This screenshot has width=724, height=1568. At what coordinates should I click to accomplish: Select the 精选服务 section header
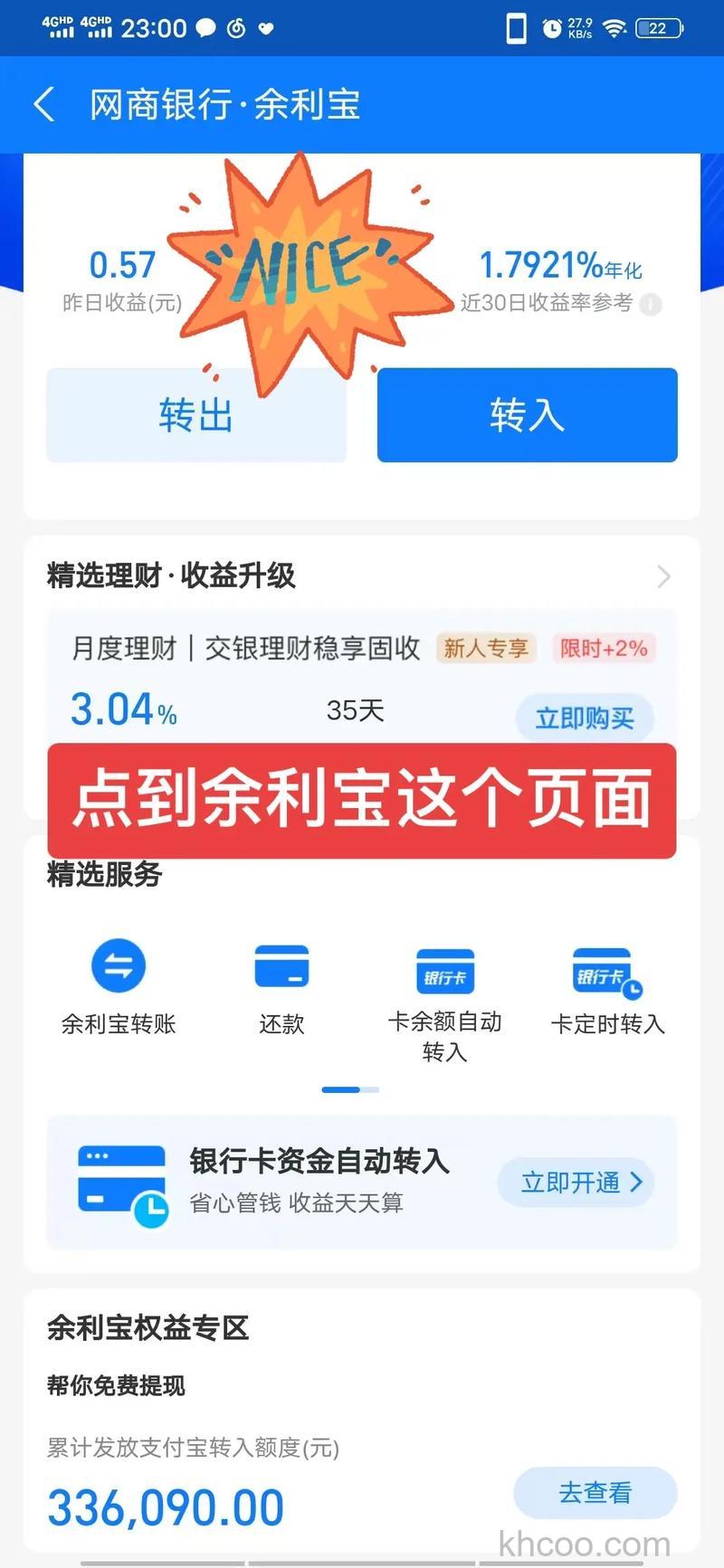point(103,875)
